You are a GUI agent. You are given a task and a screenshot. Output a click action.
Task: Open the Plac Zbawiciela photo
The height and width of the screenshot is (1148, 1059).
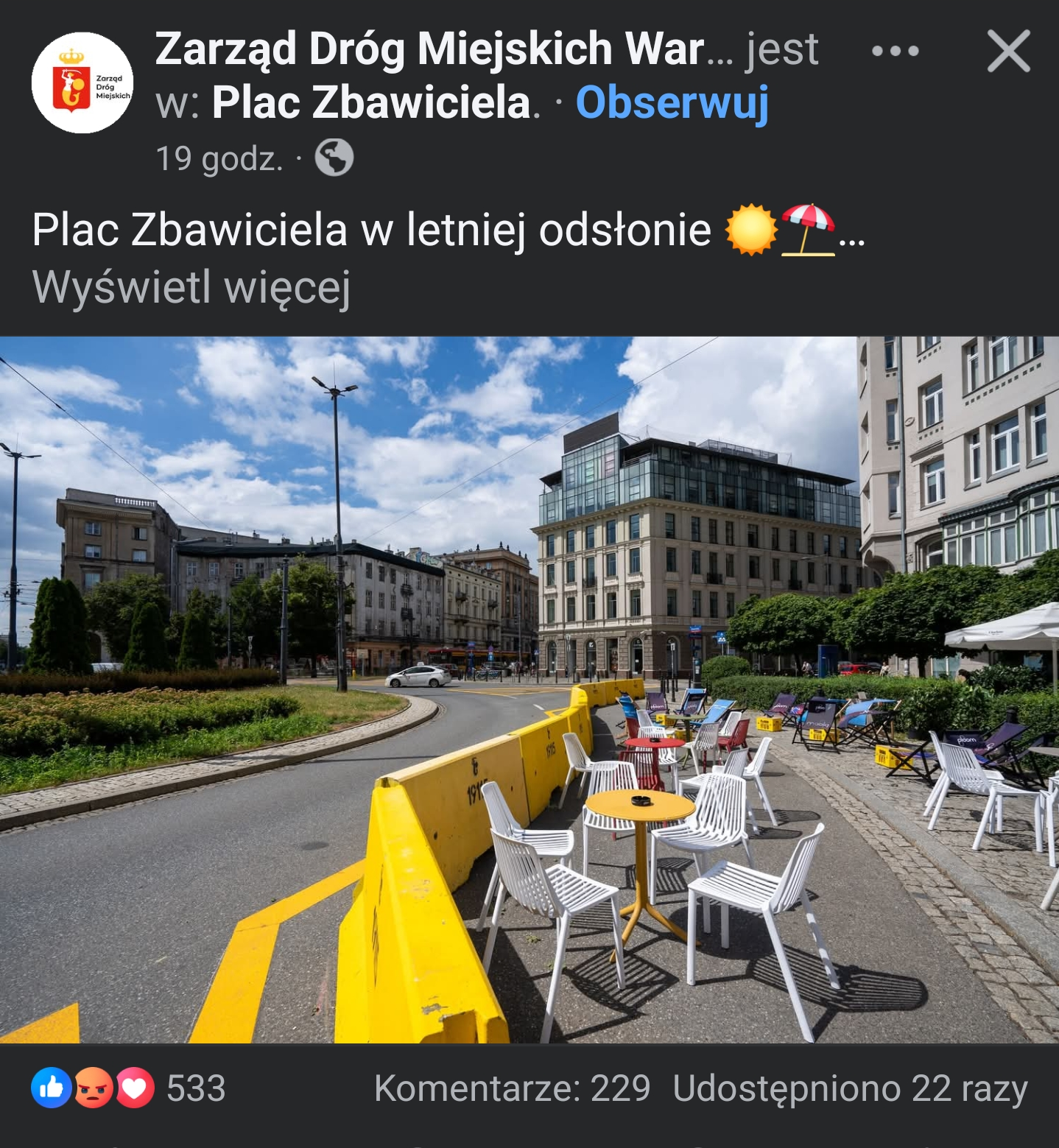point(529,689)
